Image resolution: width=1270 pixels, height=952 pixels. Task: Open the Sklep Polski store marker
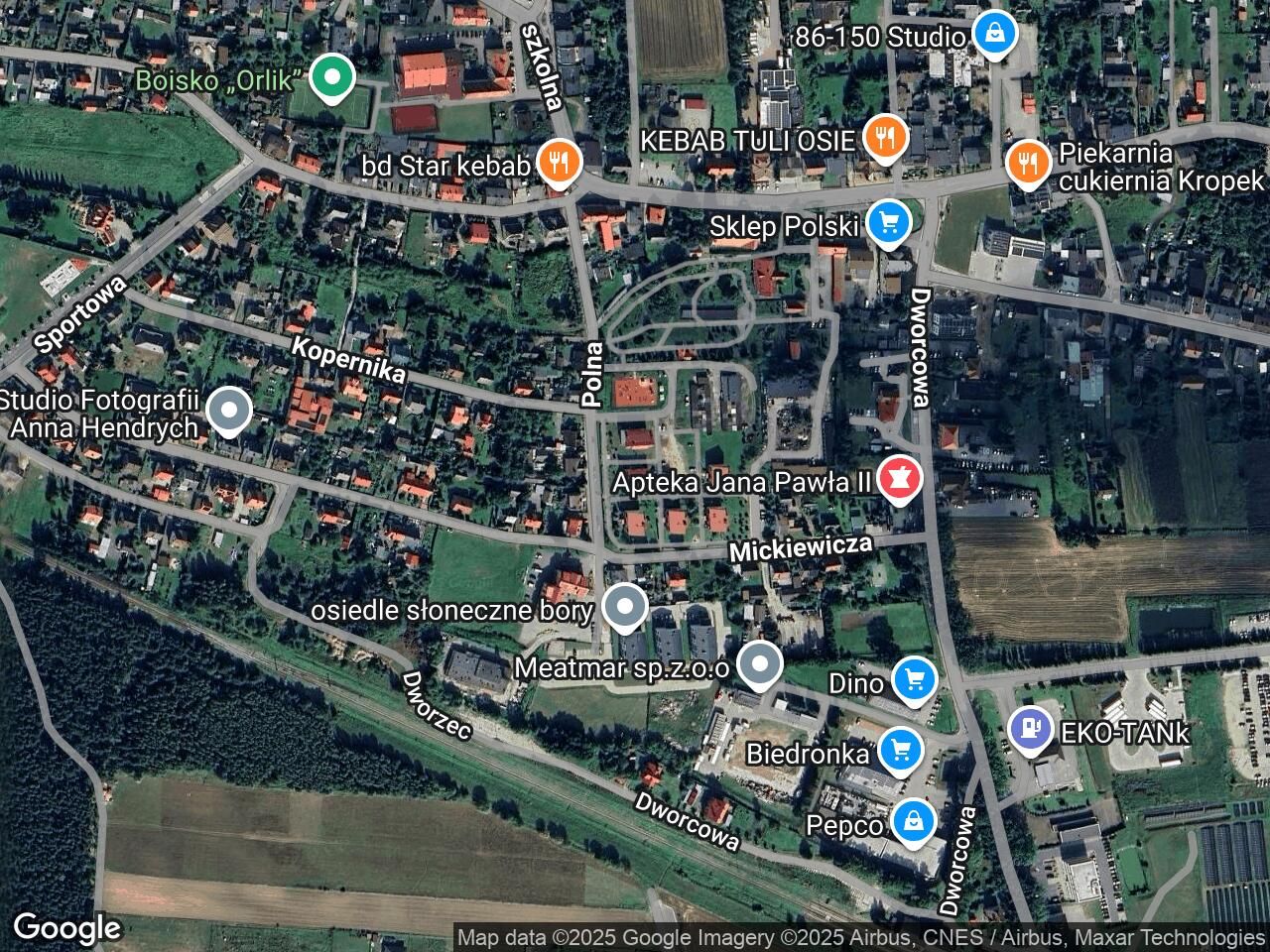[x=887, y=224]
